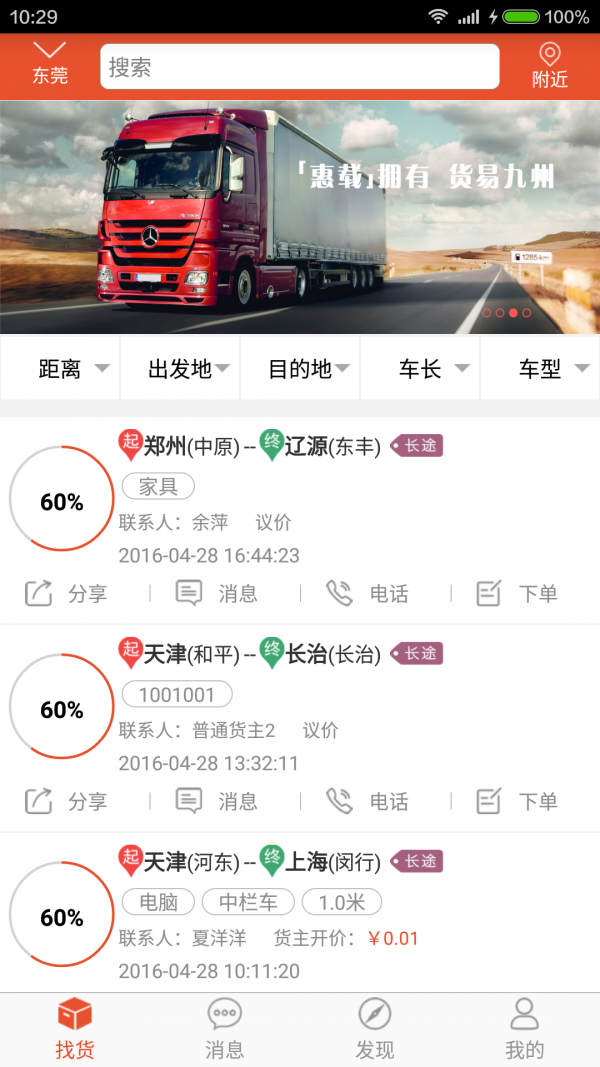Send a 消息 for the 郑州 listing

217,593
